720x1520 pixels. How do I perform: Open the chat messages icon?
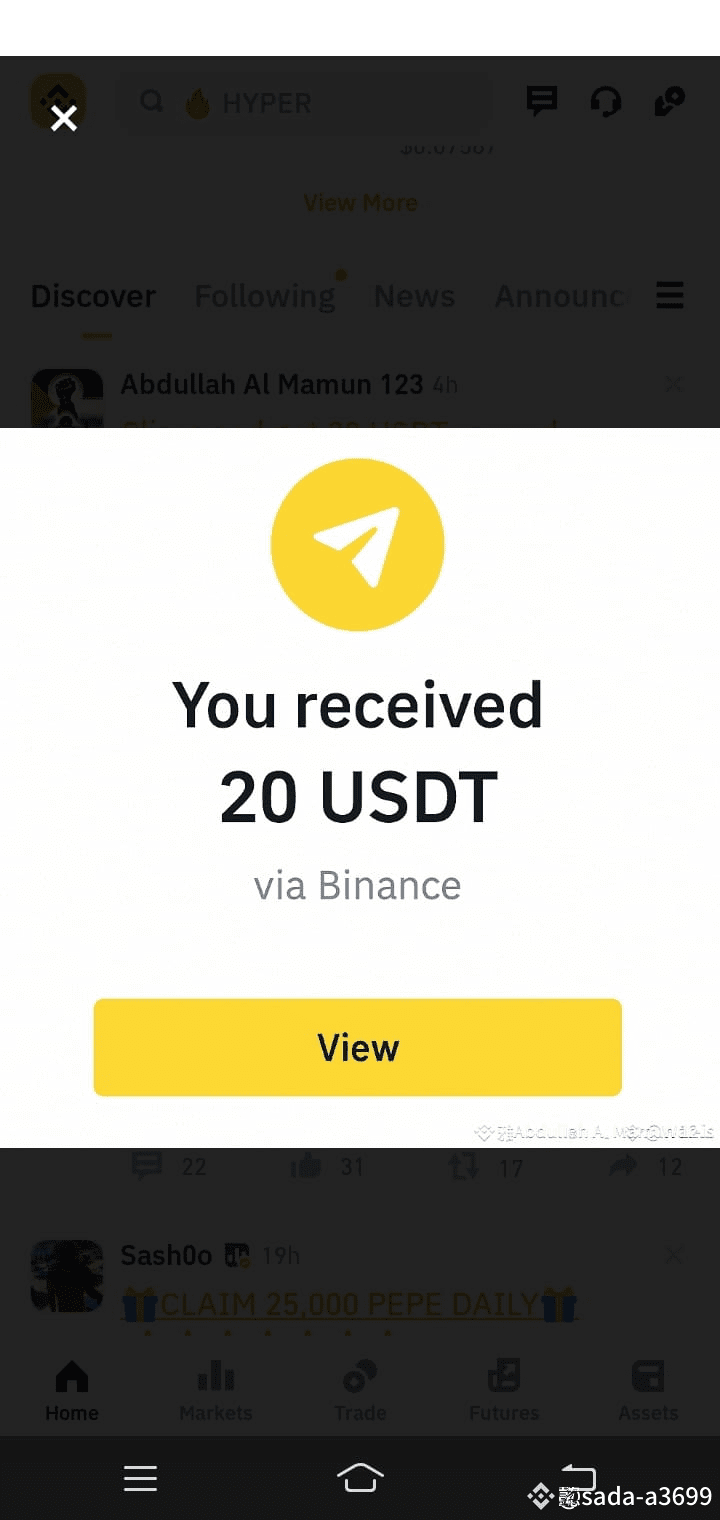tap(541, 100)
